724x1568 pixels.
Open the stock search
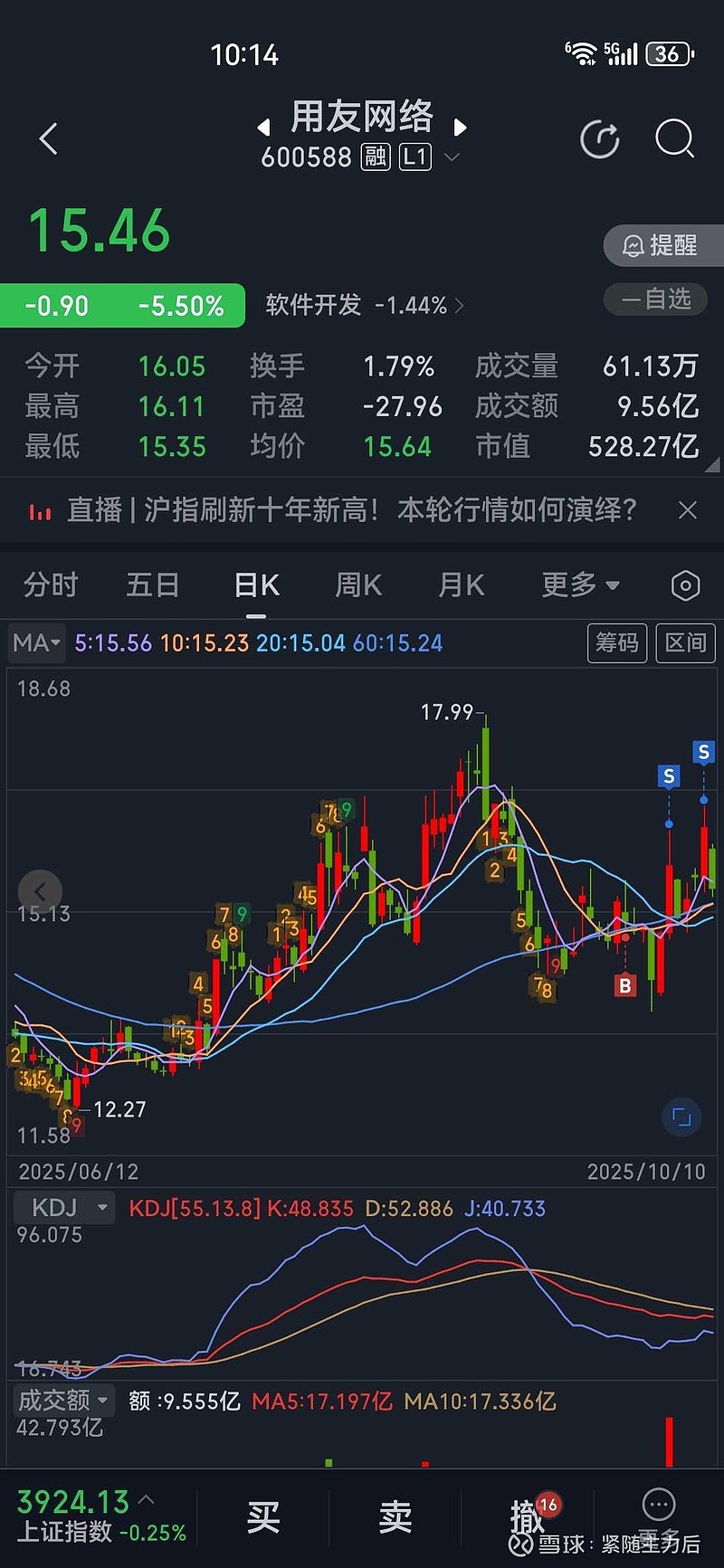coord(674,139)
